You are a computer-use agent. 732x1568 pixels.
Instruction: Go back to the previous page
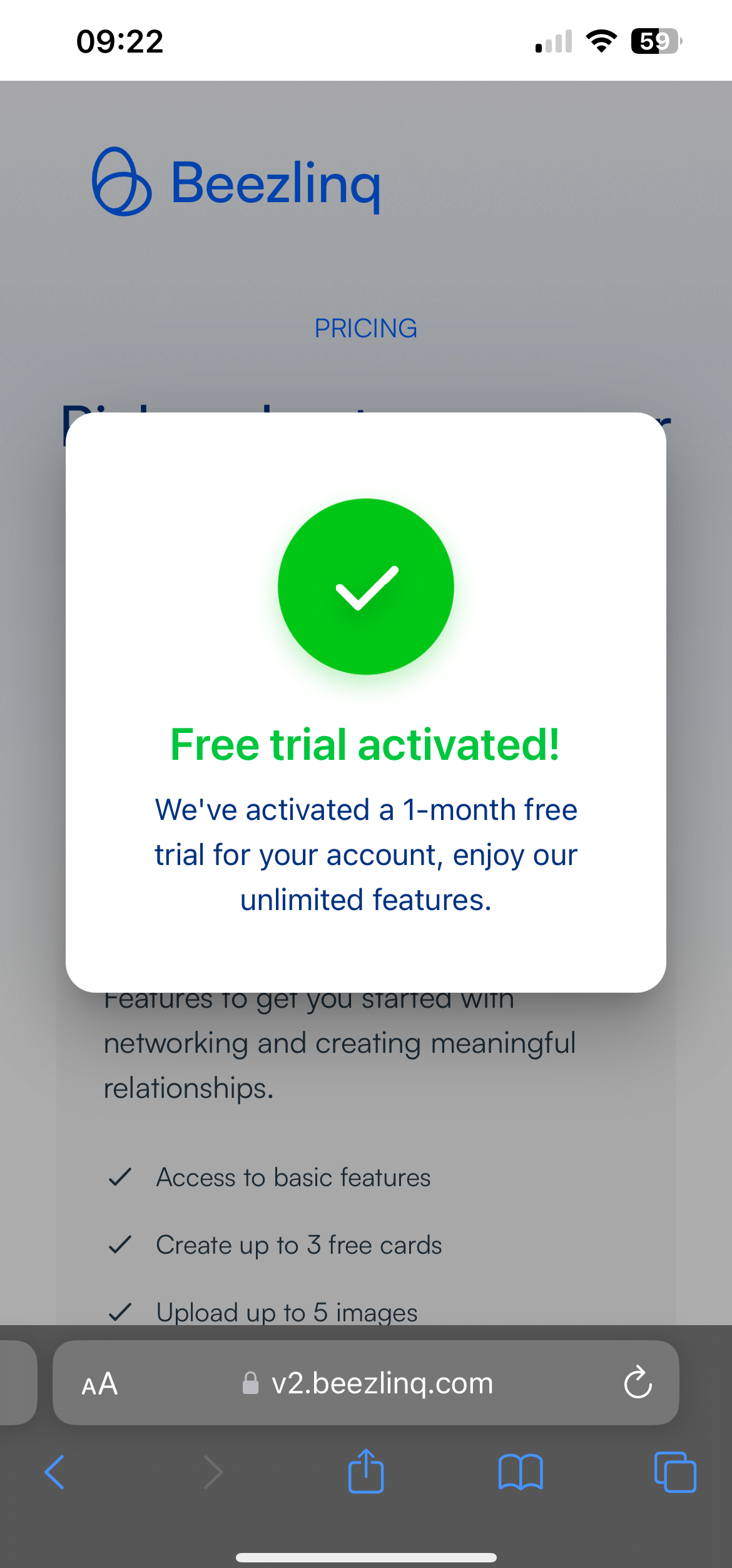click(55, 1472)
